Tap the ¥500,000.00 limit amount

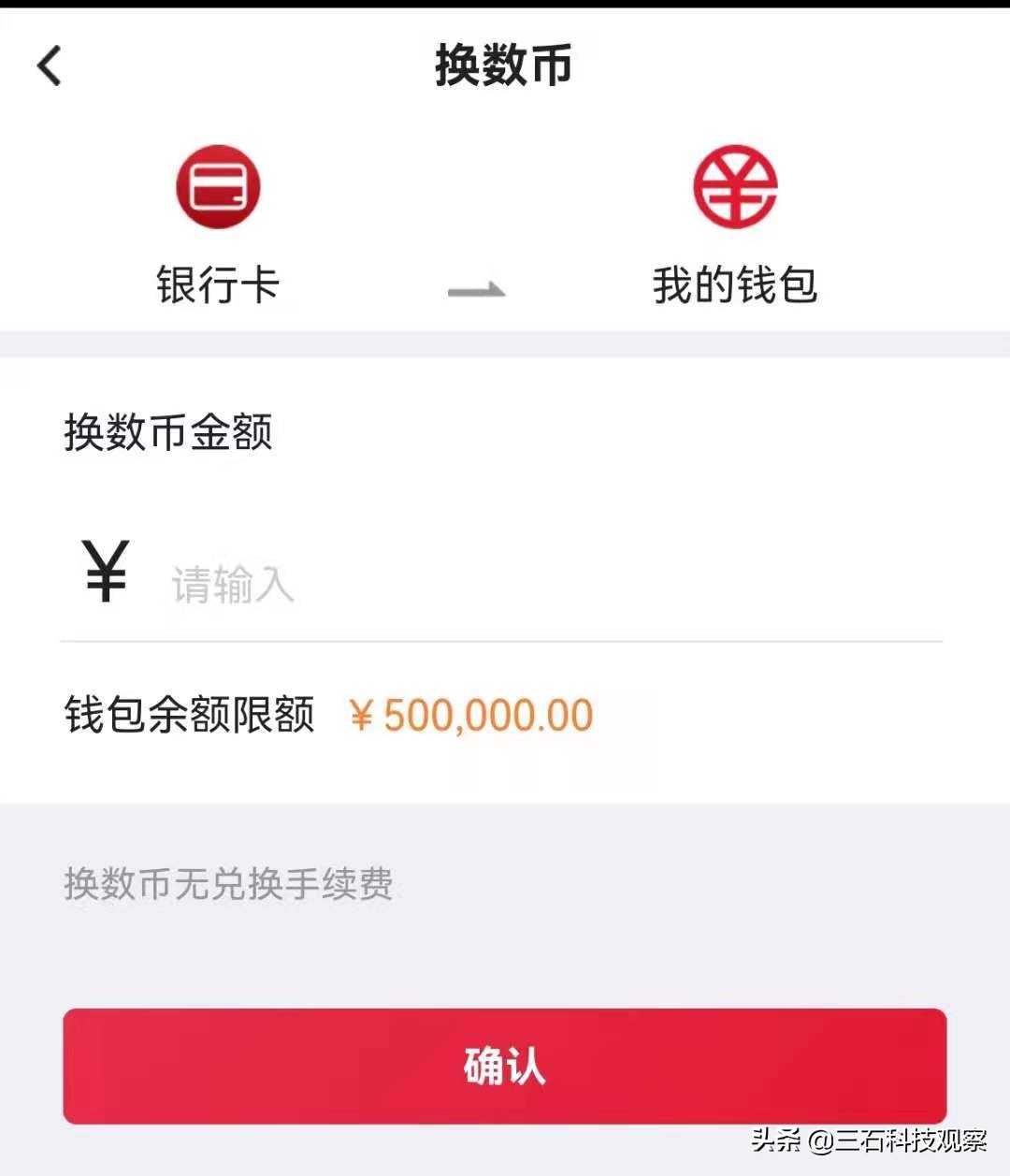pos(472,714)
